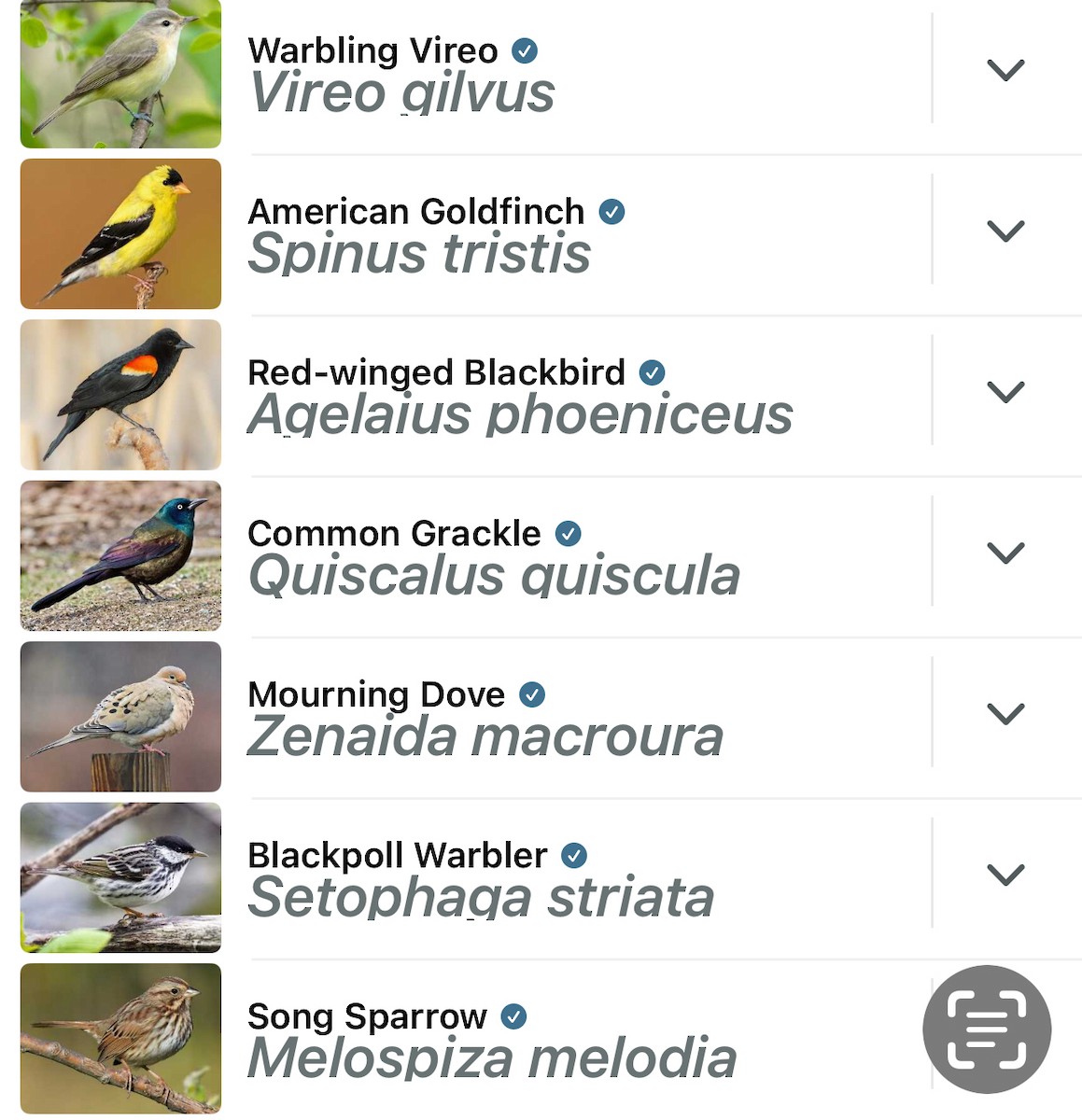Expand the Mourning Dove chevron
This screenshot has width=1082, height=1120.
1005,714
